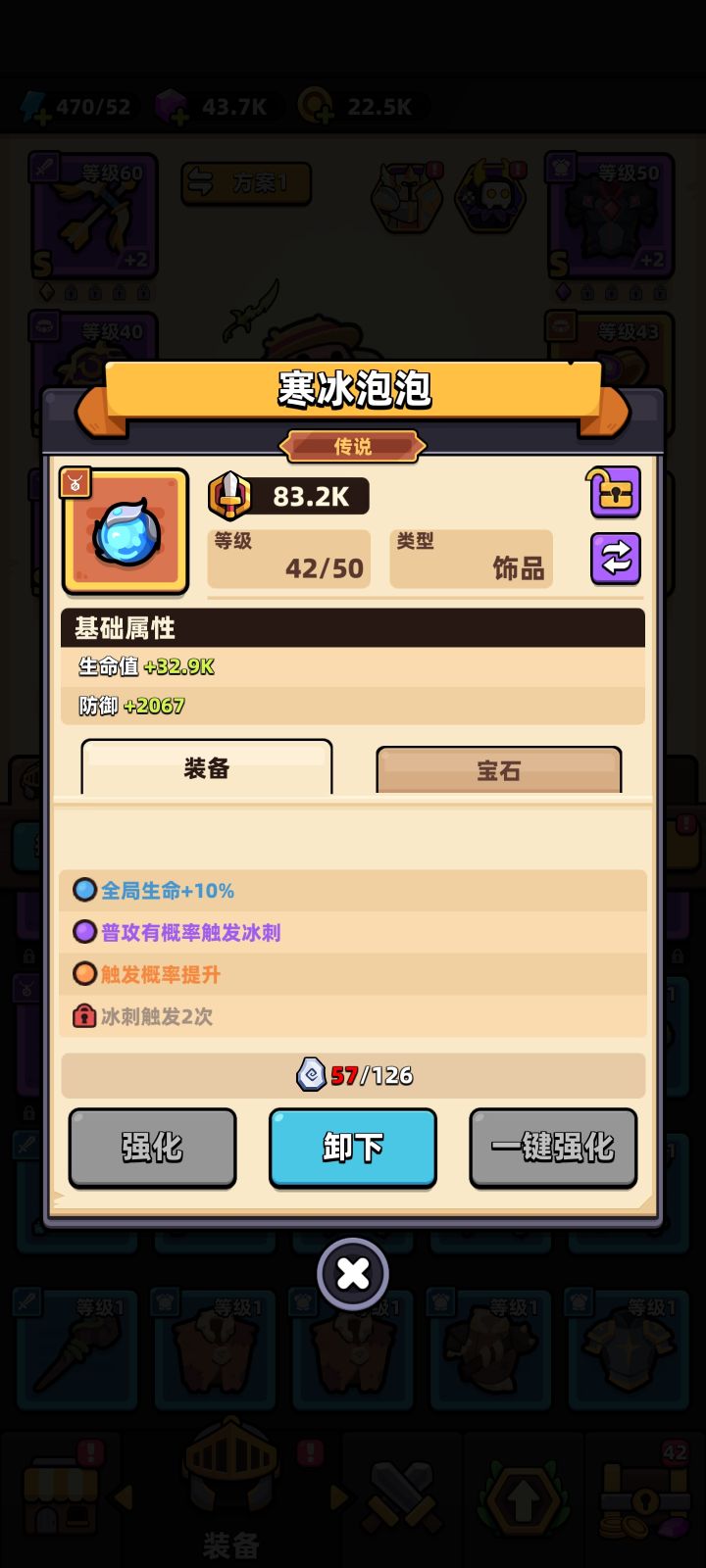Screen dimensions: 706x1568
Task: Open the 方案1 loadout switcher
Action: point(245,183)
